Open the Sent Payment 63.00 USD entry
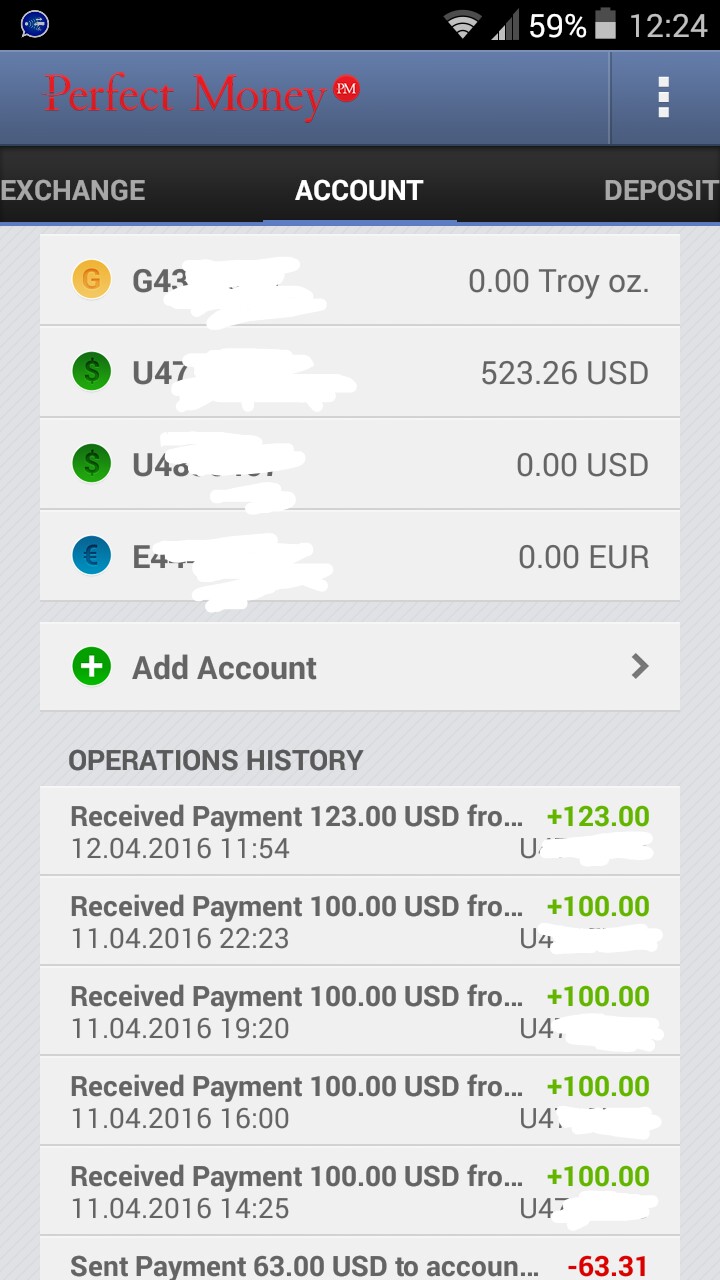Viewport: 720px width, 1280px height. [360, 1262]
